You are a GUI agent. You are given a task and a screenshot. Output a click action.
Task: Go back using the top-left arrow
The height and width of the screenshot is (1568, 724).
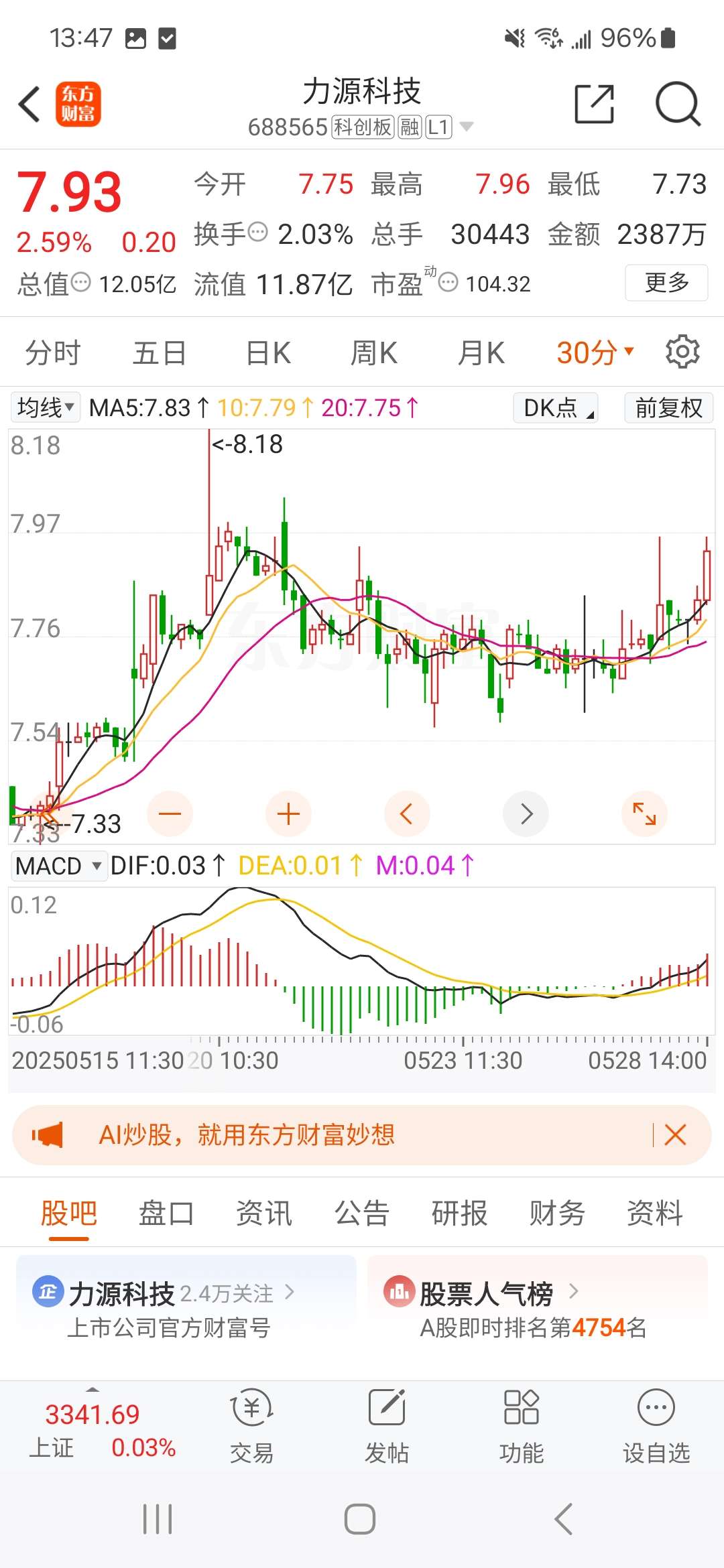(29, 105)
